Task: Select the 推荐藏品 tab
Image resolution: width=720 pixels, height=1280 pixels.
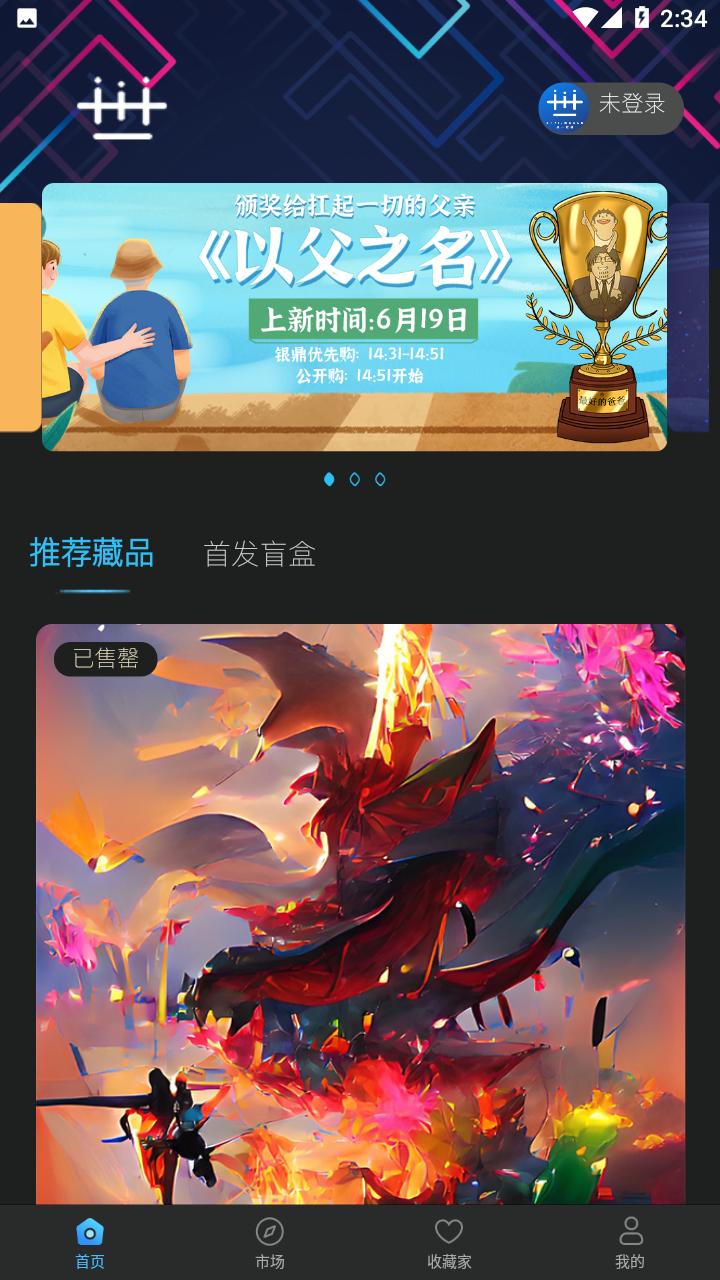Action: [x=92, y=552]
